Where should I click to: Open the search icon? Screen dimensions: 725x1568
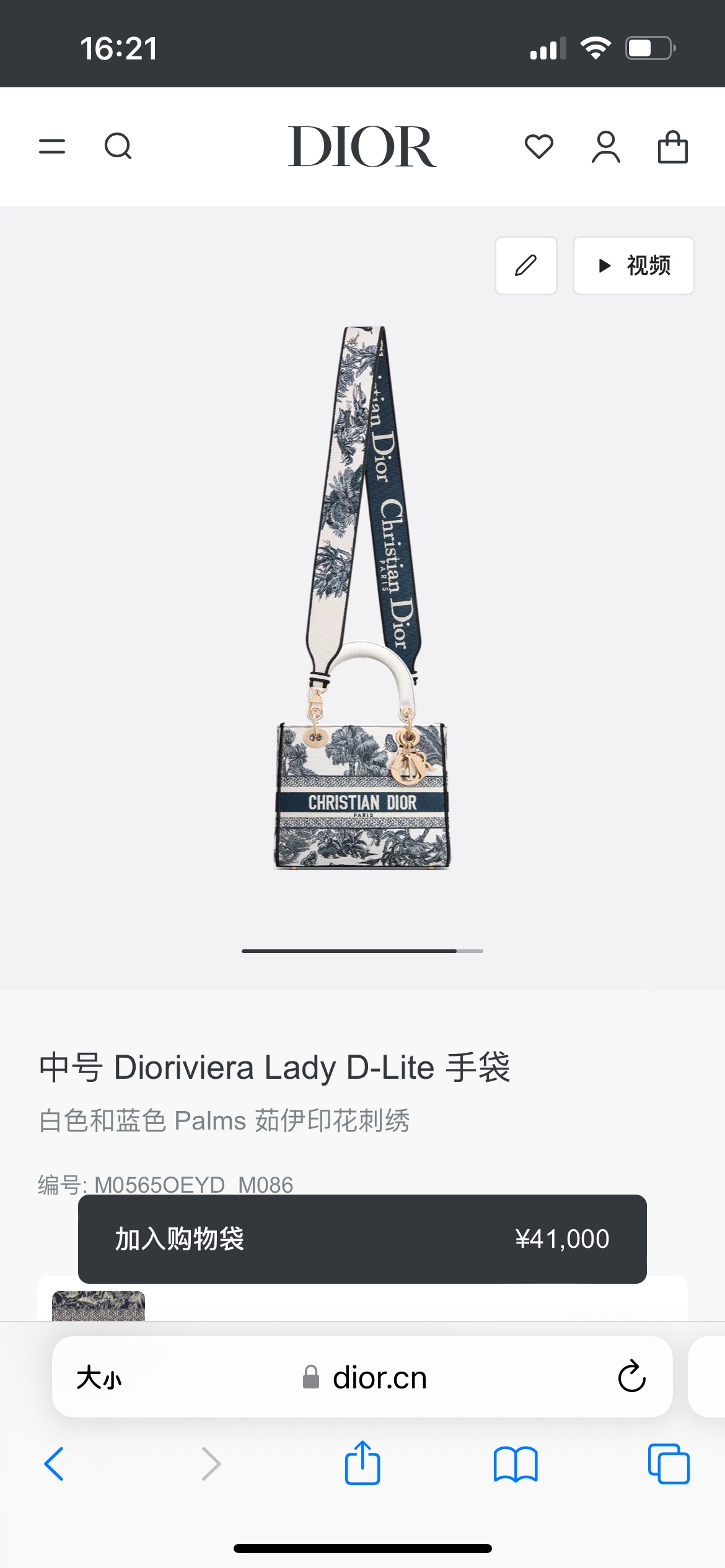click(x=118, y=147)
